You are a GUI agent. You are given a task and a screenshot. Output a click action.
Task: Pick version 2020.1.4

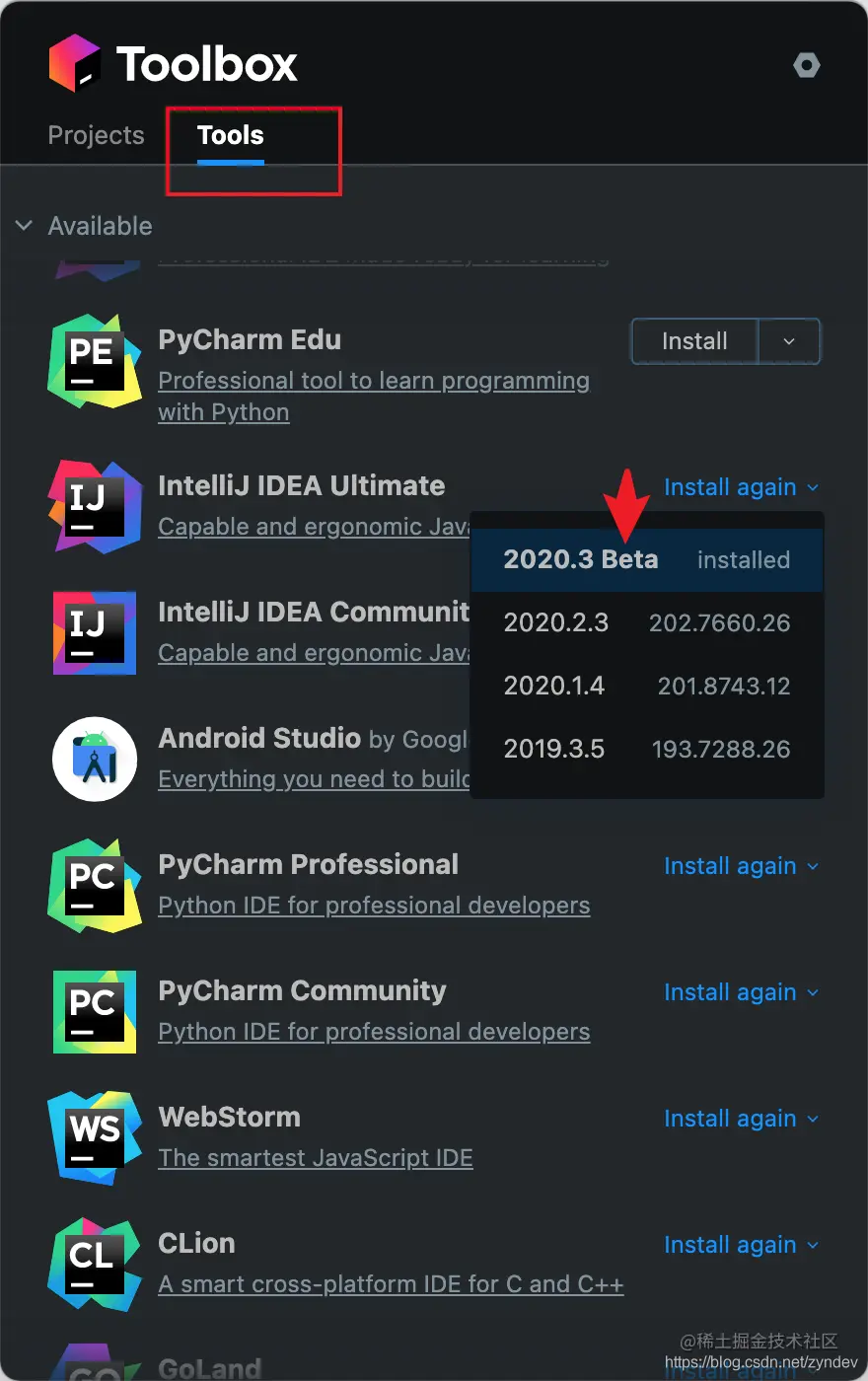[x=554, y=686]
